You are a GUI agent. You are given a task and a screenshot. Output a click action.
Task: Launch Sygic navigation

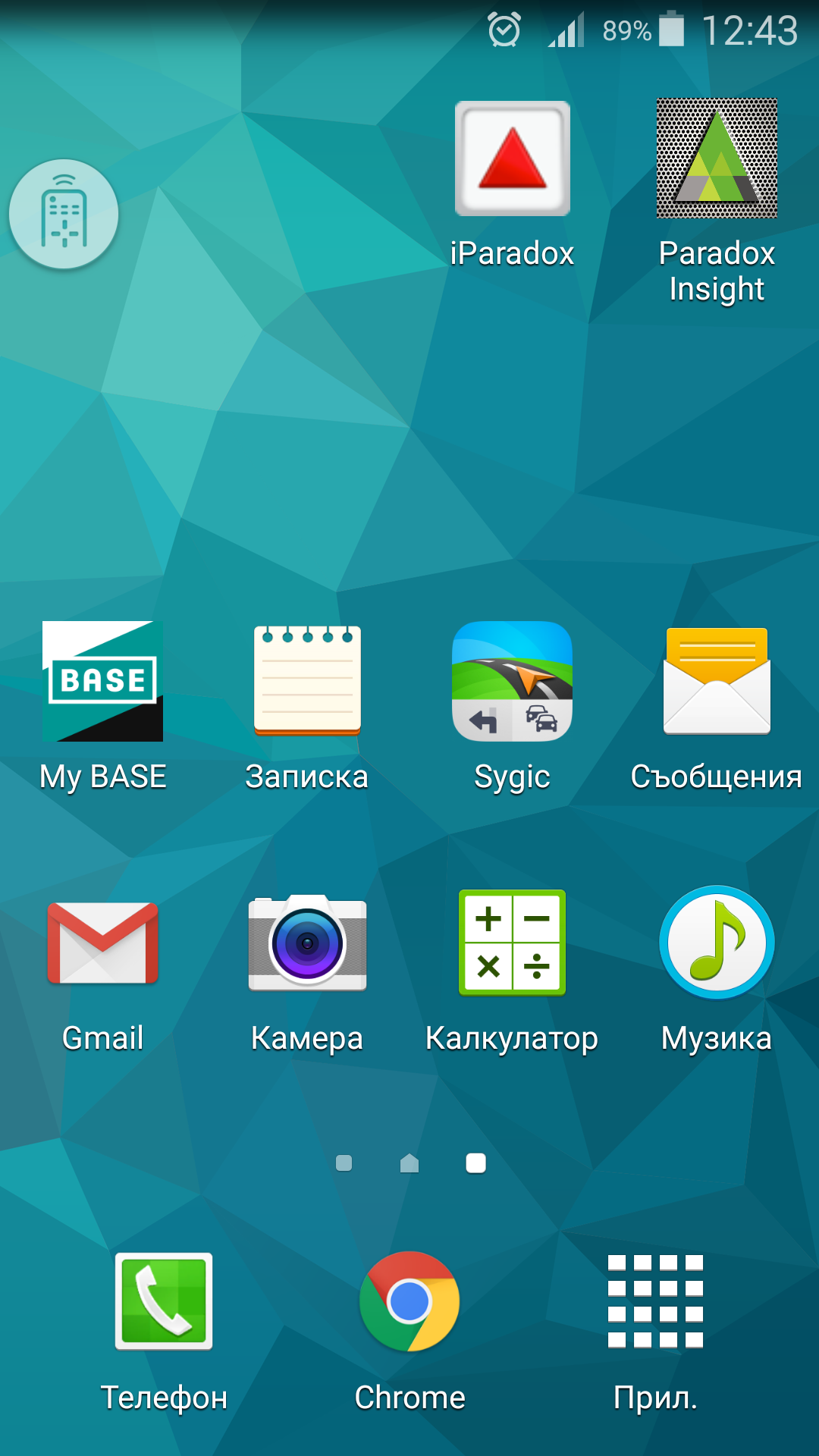[512, 681]
